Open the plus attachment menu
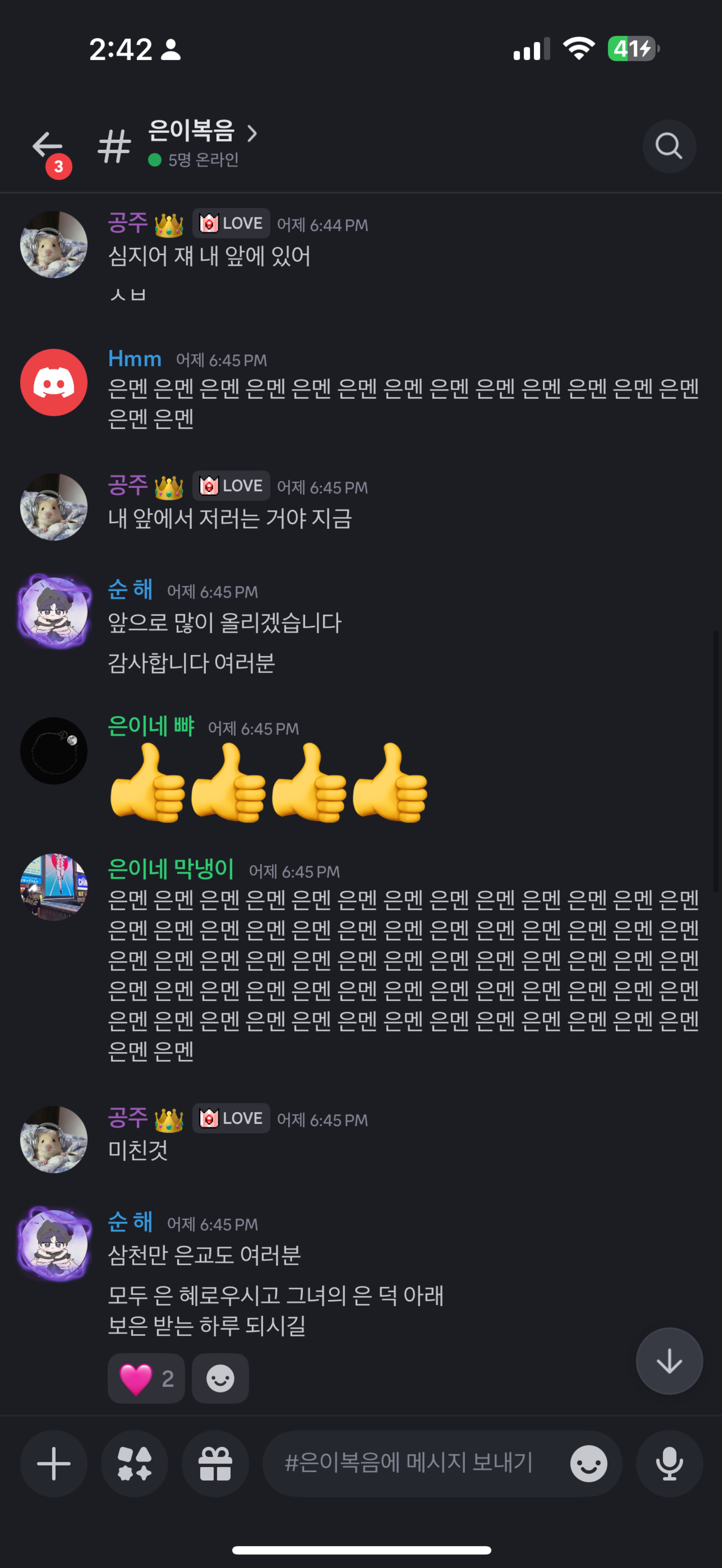The height and width of the screenshot is (1568, 722). pyautogui.click(x=54, y=1463)
